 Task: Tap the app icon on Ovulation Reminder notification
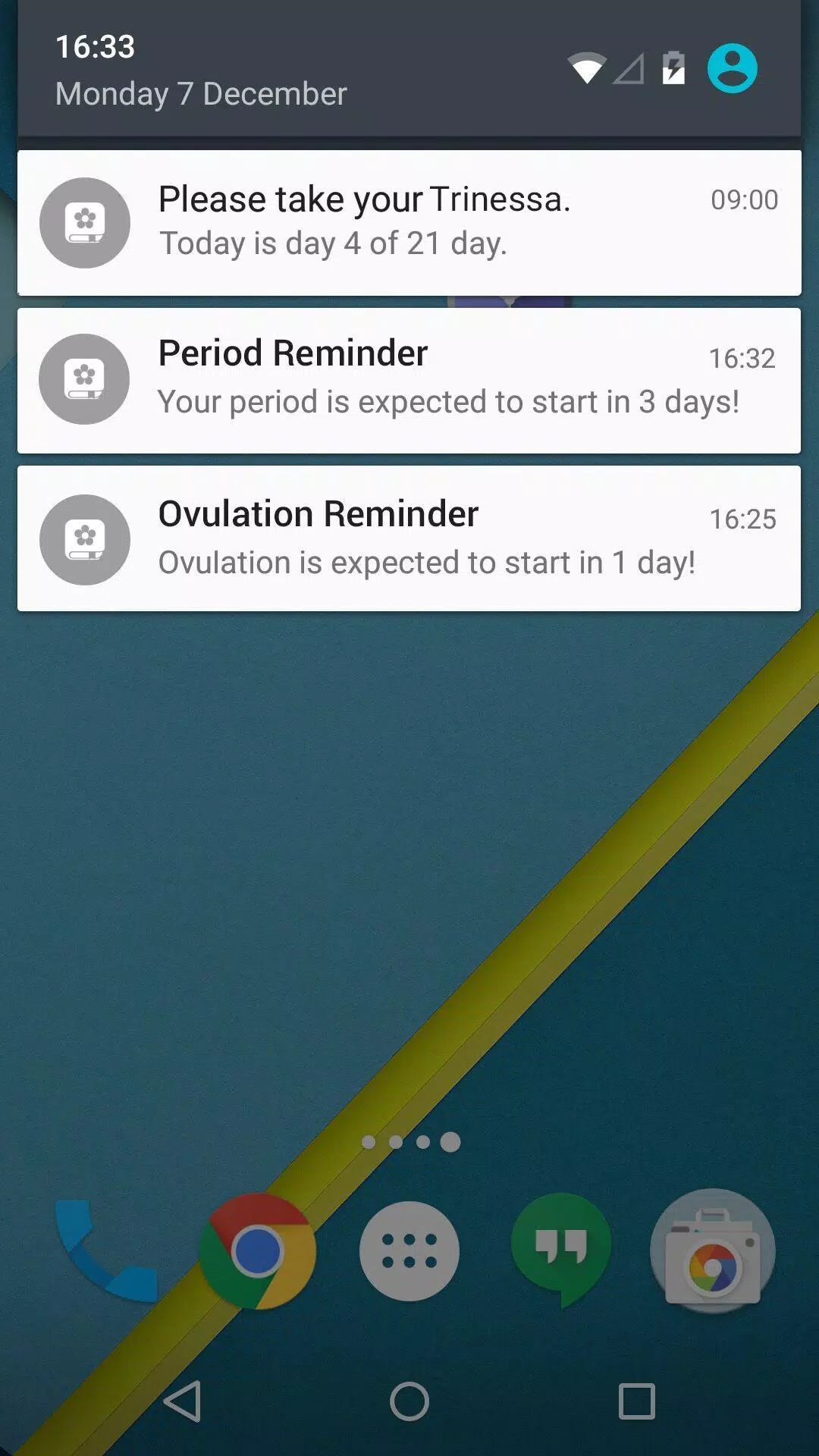point(85,539)
